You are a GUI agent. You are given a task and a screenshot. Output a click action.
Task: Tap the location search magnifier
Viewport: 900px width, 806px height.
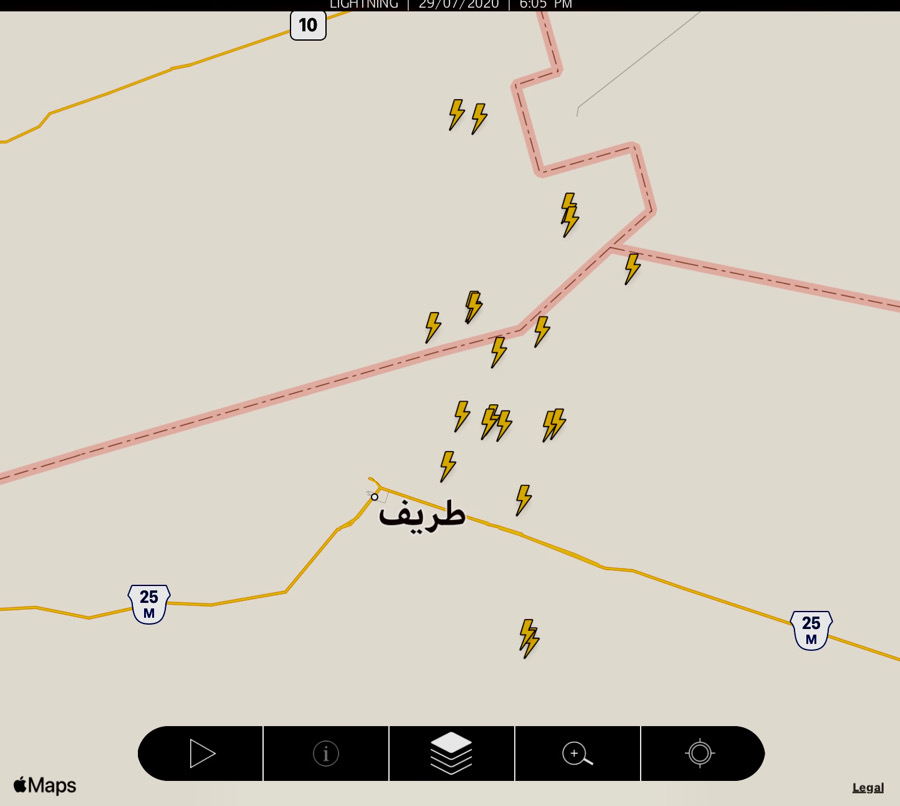pos(577,753)
